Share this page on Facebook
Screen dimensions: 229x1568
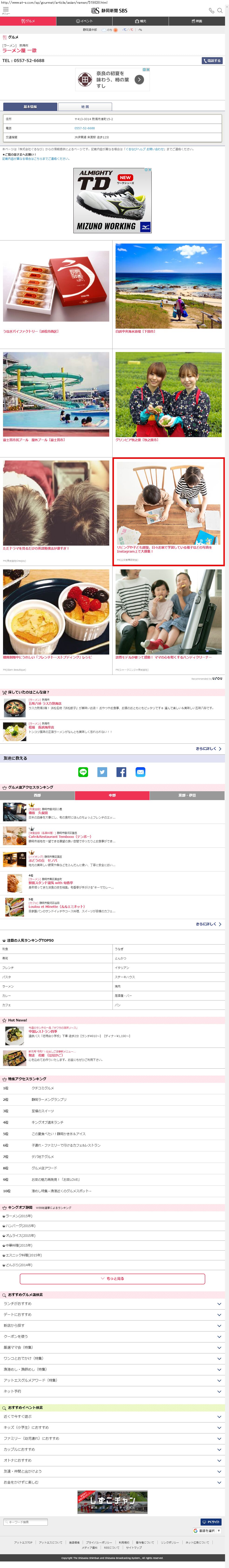121,772
